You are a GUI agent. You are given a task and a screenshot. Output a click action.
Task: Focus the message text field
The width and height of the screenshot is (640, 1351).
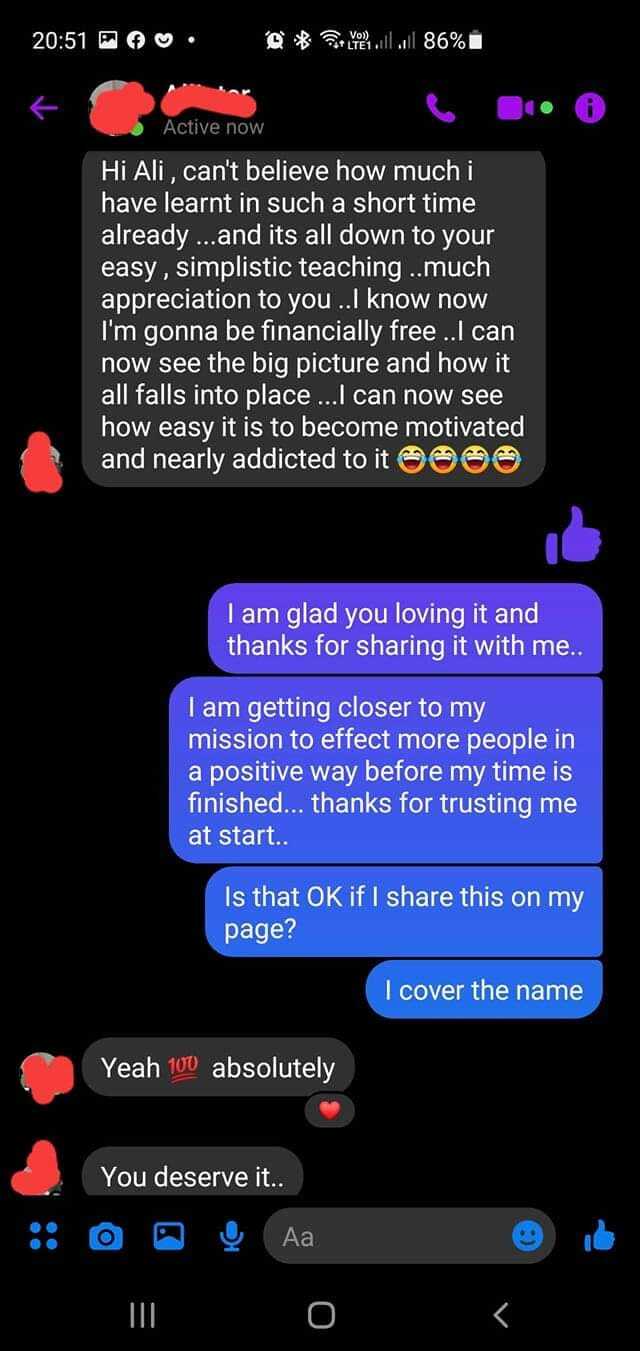390,1237
